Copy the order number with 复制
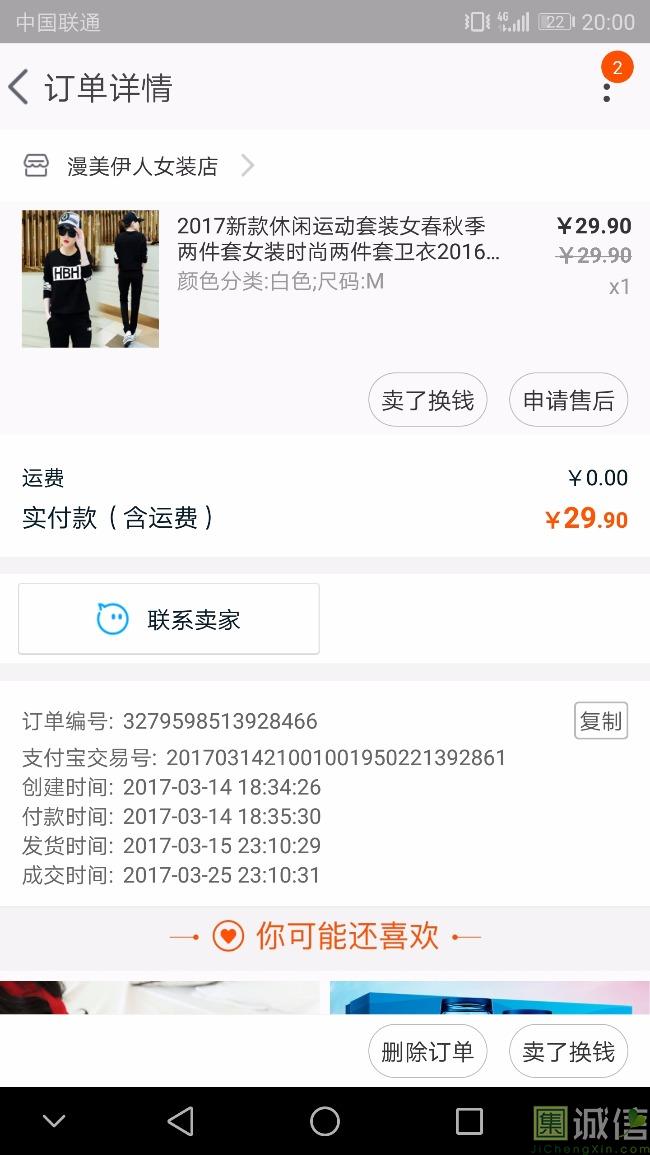This screenshot has width=650, height=1155. 600,721
